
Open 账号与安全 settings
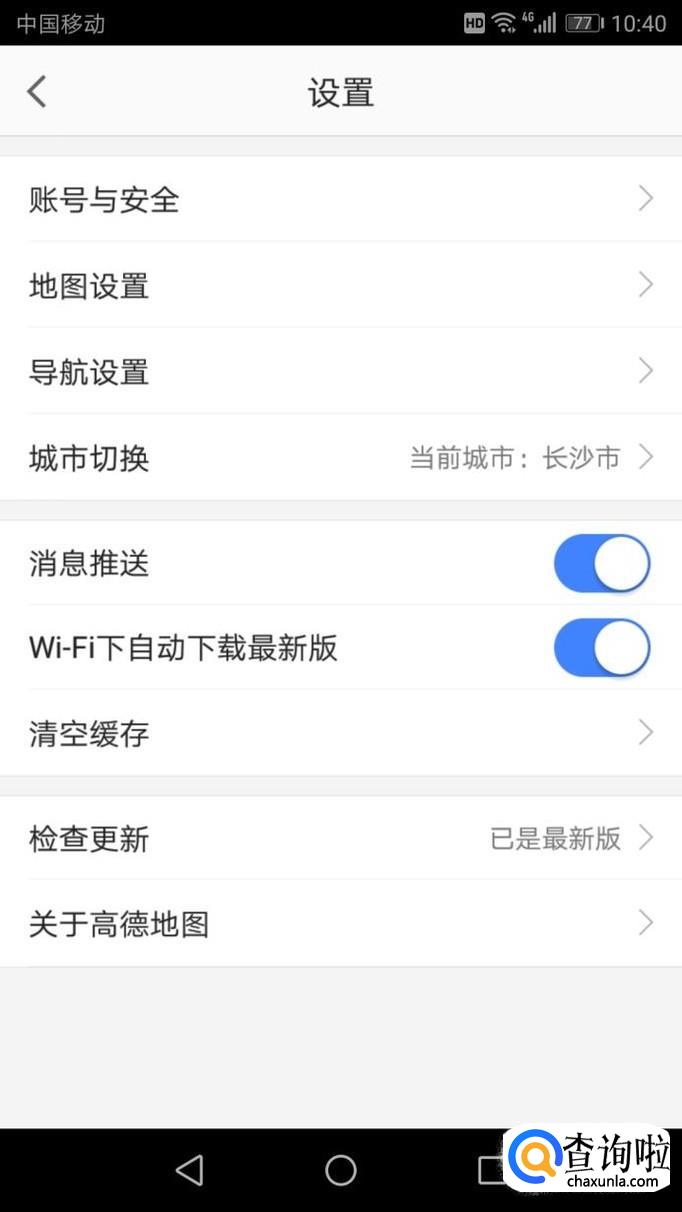[340, 200]
